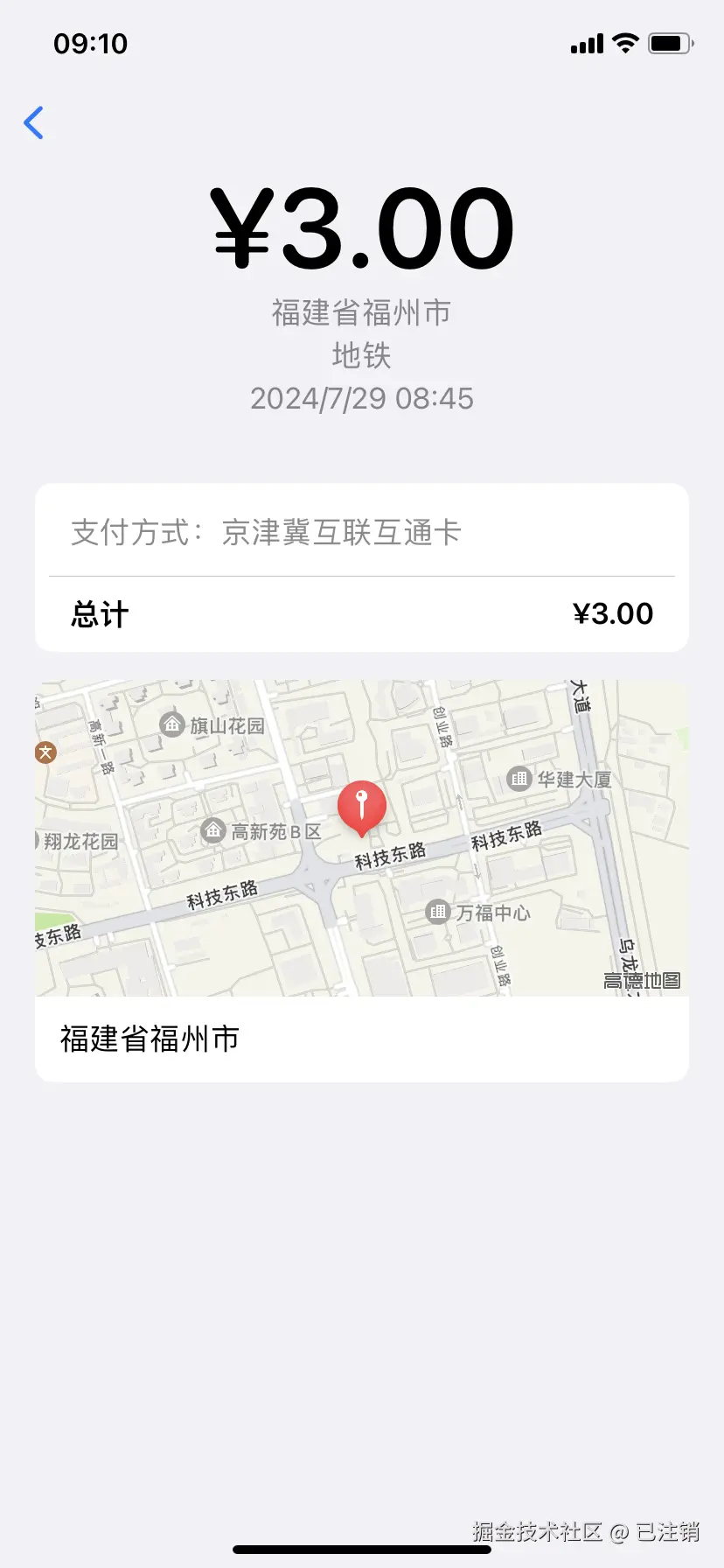Viewport: 724px width, 1568px height.
Task: Tap the red map pin marker
Action: coord(361,805)
